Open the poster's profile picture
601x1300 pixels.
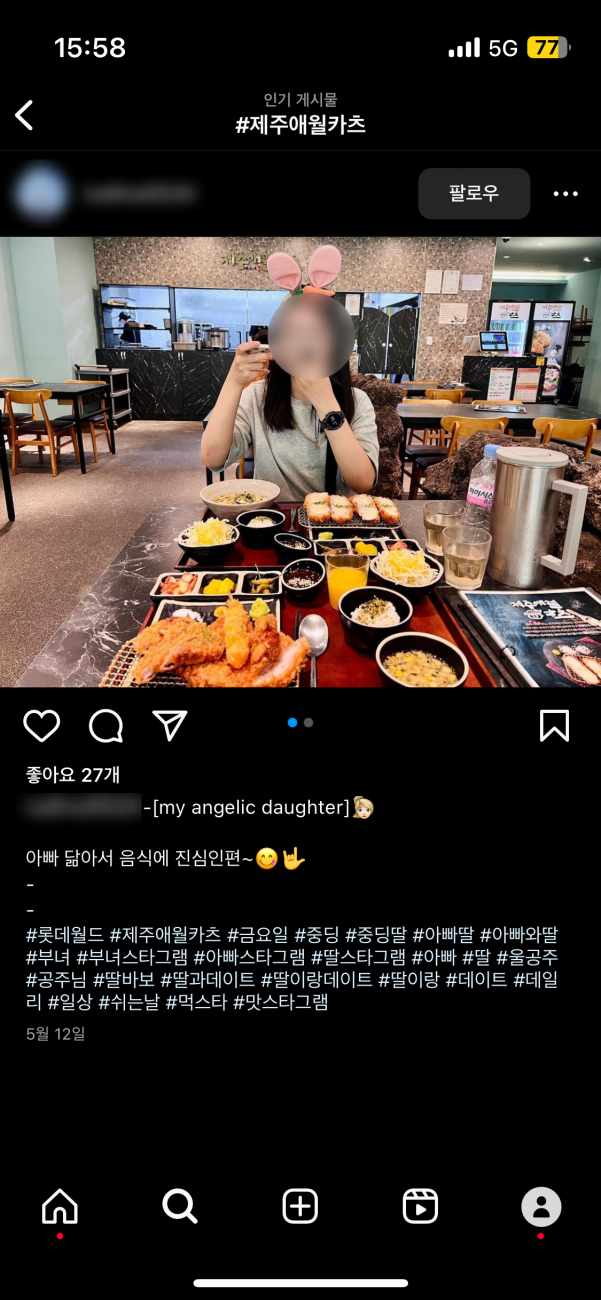point(41,193)
